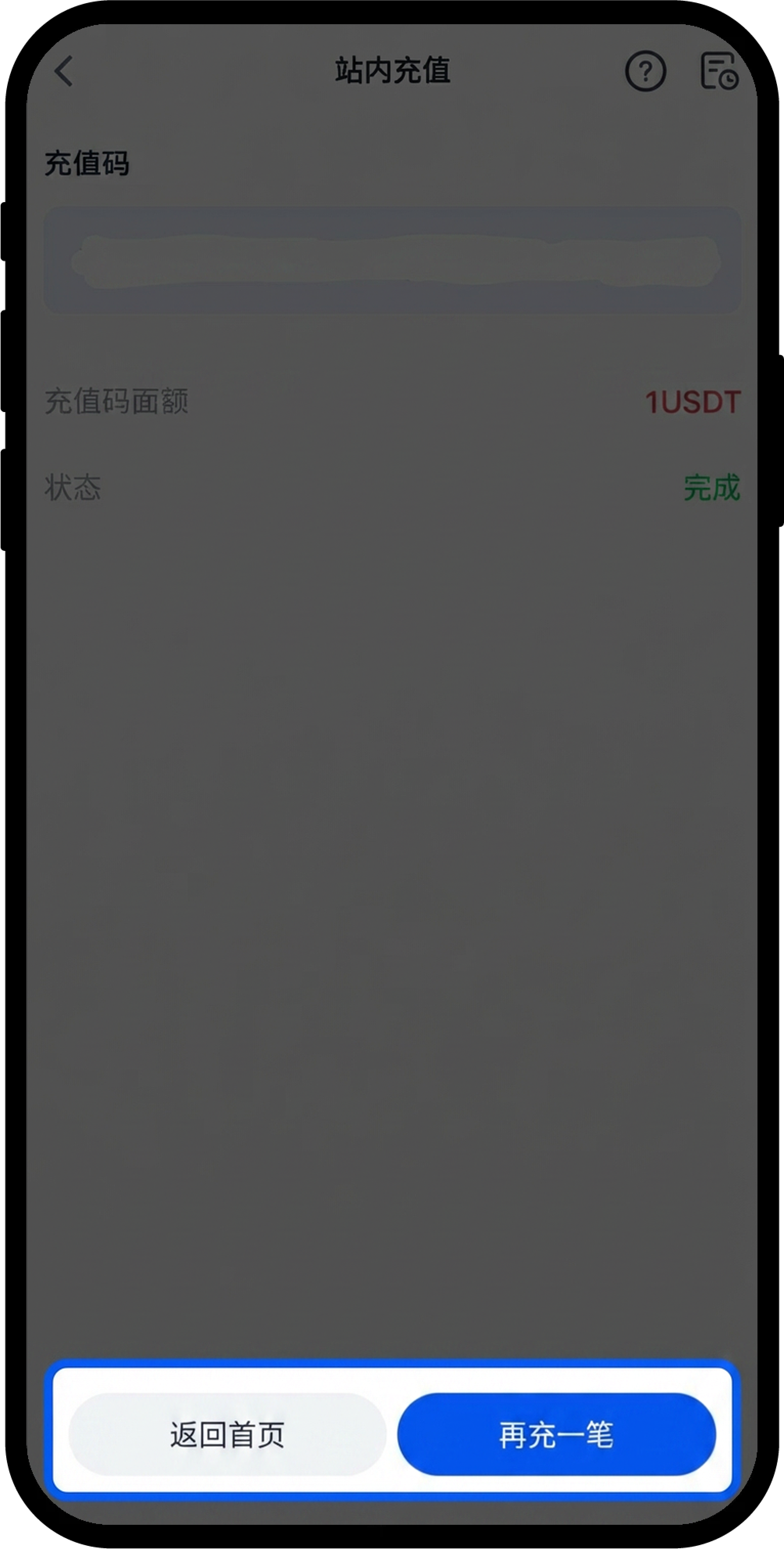Open the help question mark icon

coord(645,71)
